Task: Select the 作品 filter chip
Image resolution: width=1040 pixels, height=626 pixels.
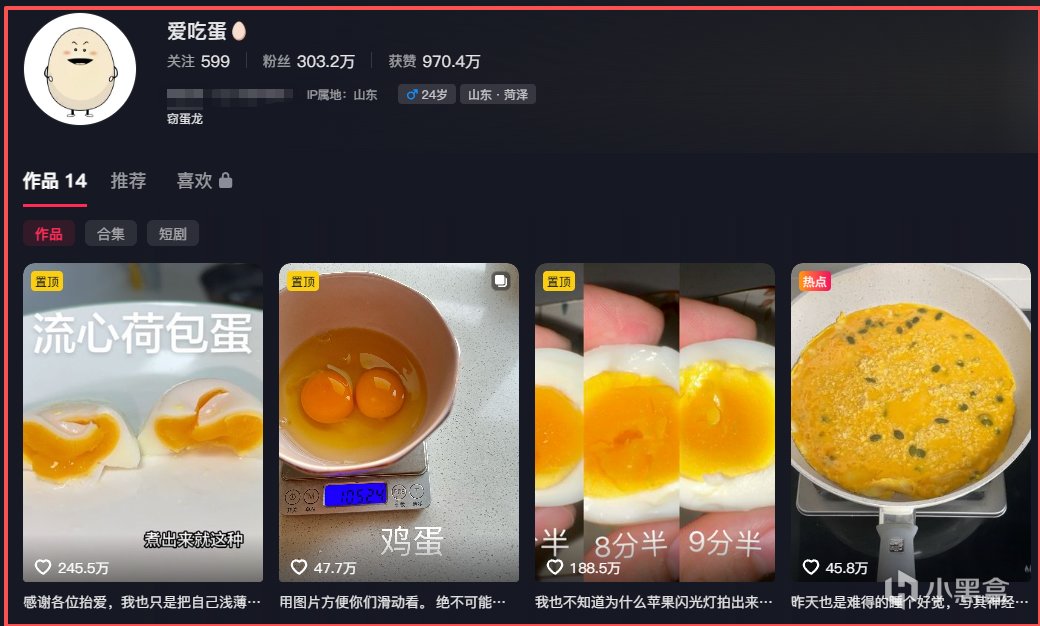Action: click(x=49, y=234)
